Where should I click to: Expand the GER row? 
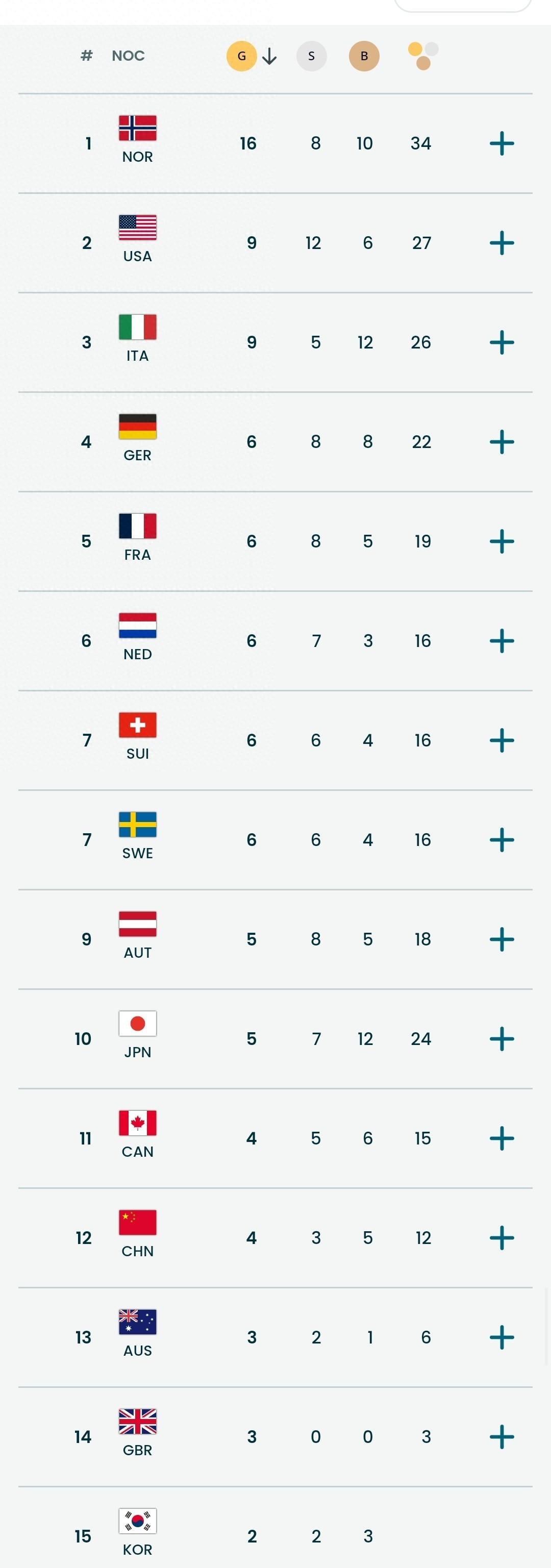click(502, 442)
